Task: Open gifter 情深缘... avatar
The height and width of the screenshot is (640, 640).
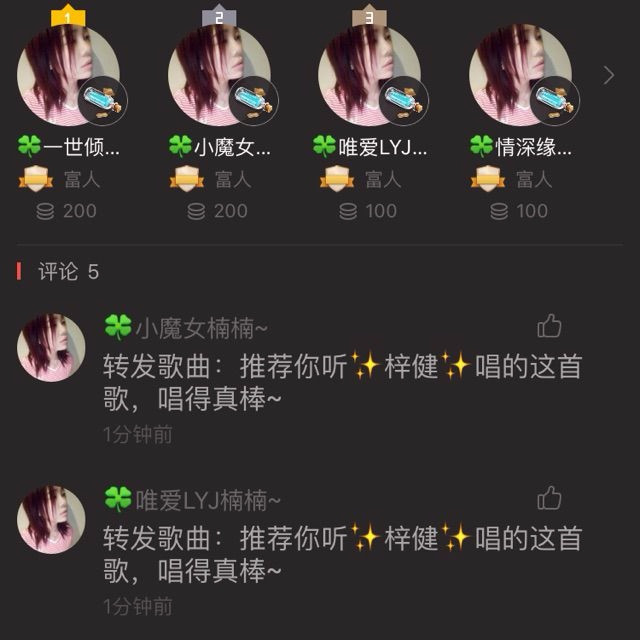Action: [520, 75]
